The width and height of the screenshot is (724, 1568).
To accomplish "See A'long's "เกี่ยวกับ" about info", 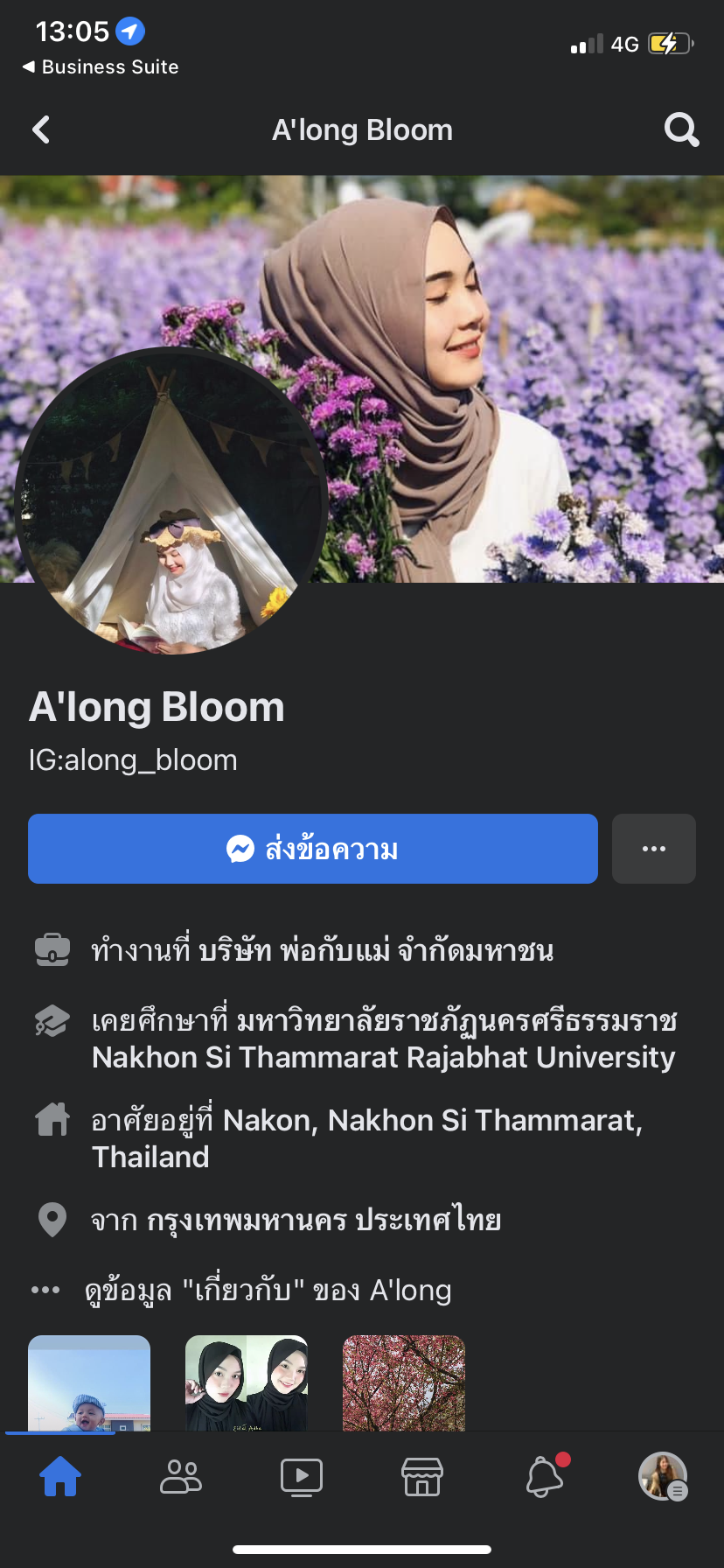I will 268,1291.
